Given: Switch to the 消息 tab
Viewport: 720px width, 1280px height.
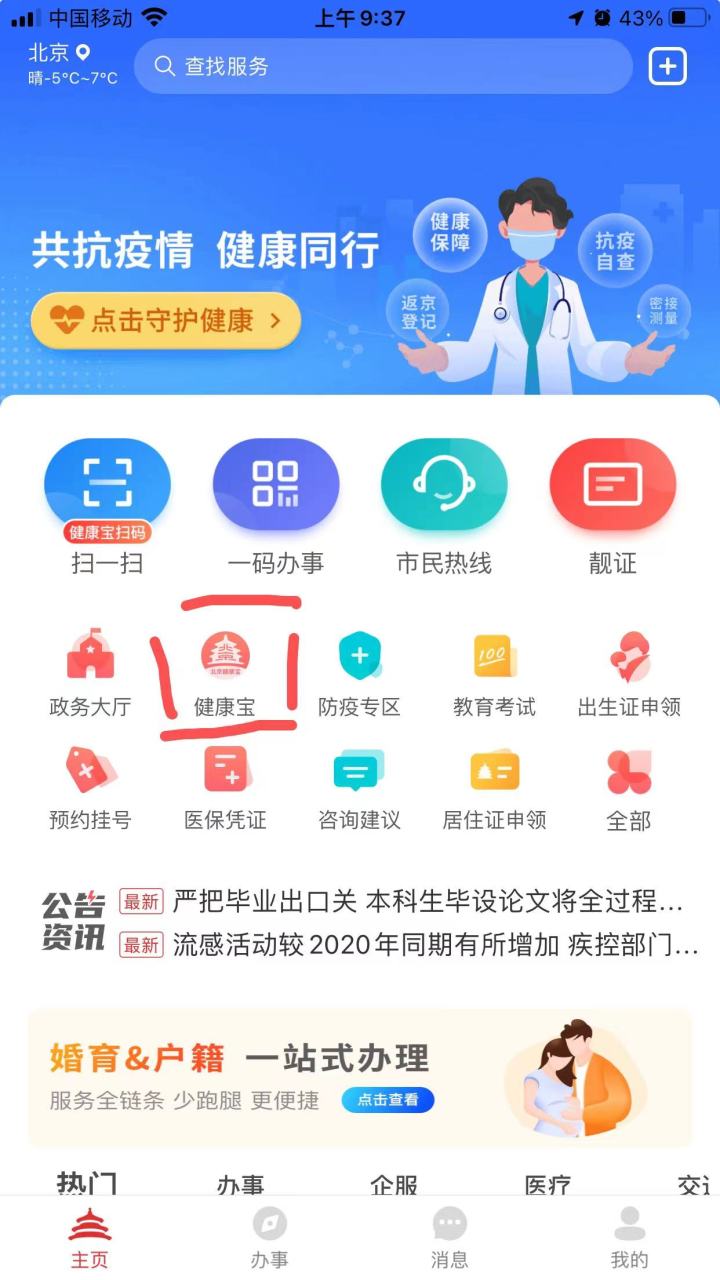Looking at the screenshot, I should coord(449,1238).
